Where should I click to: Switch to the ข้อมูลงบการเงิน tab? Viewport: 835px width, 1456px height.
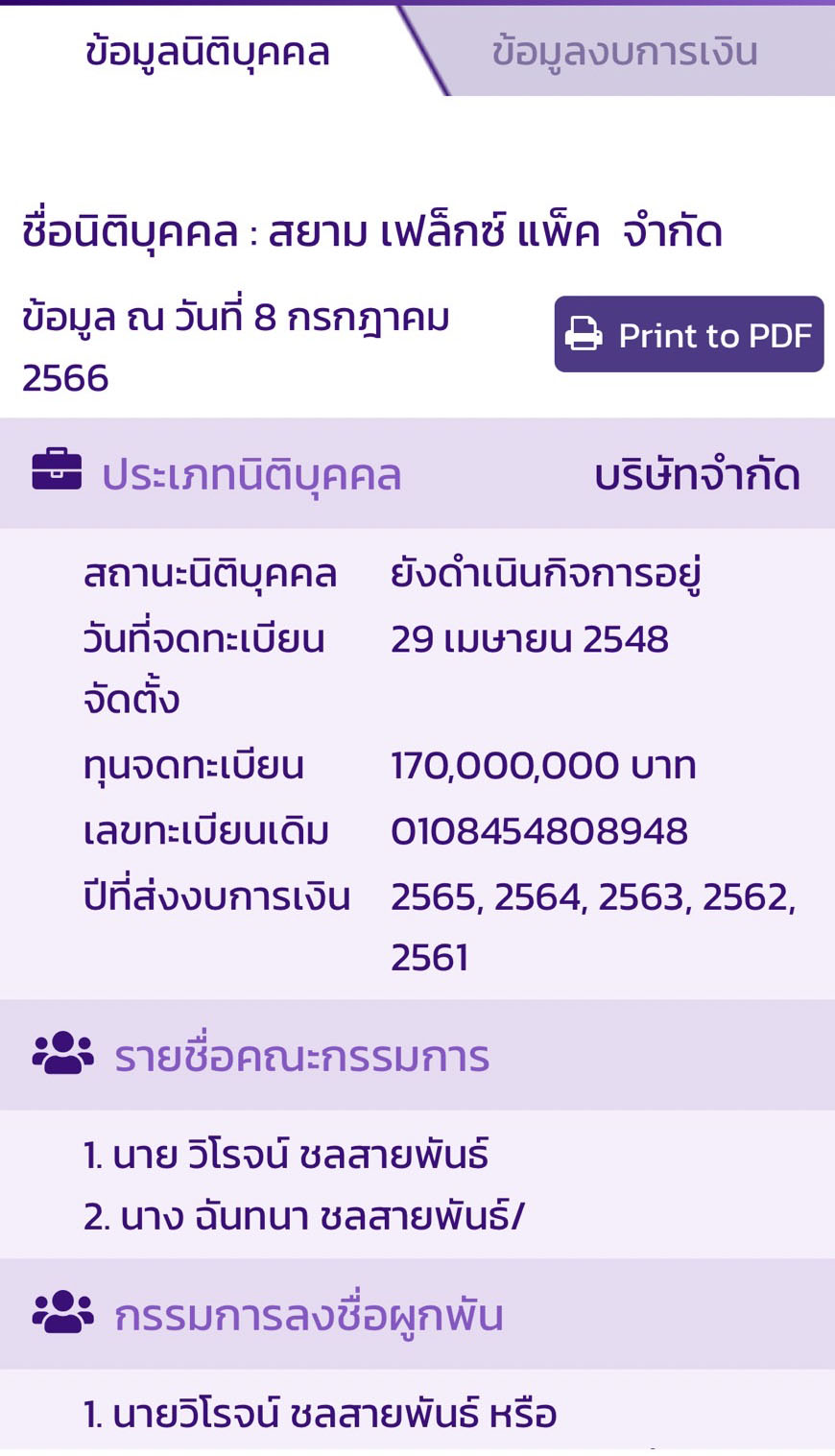[625, 52]
